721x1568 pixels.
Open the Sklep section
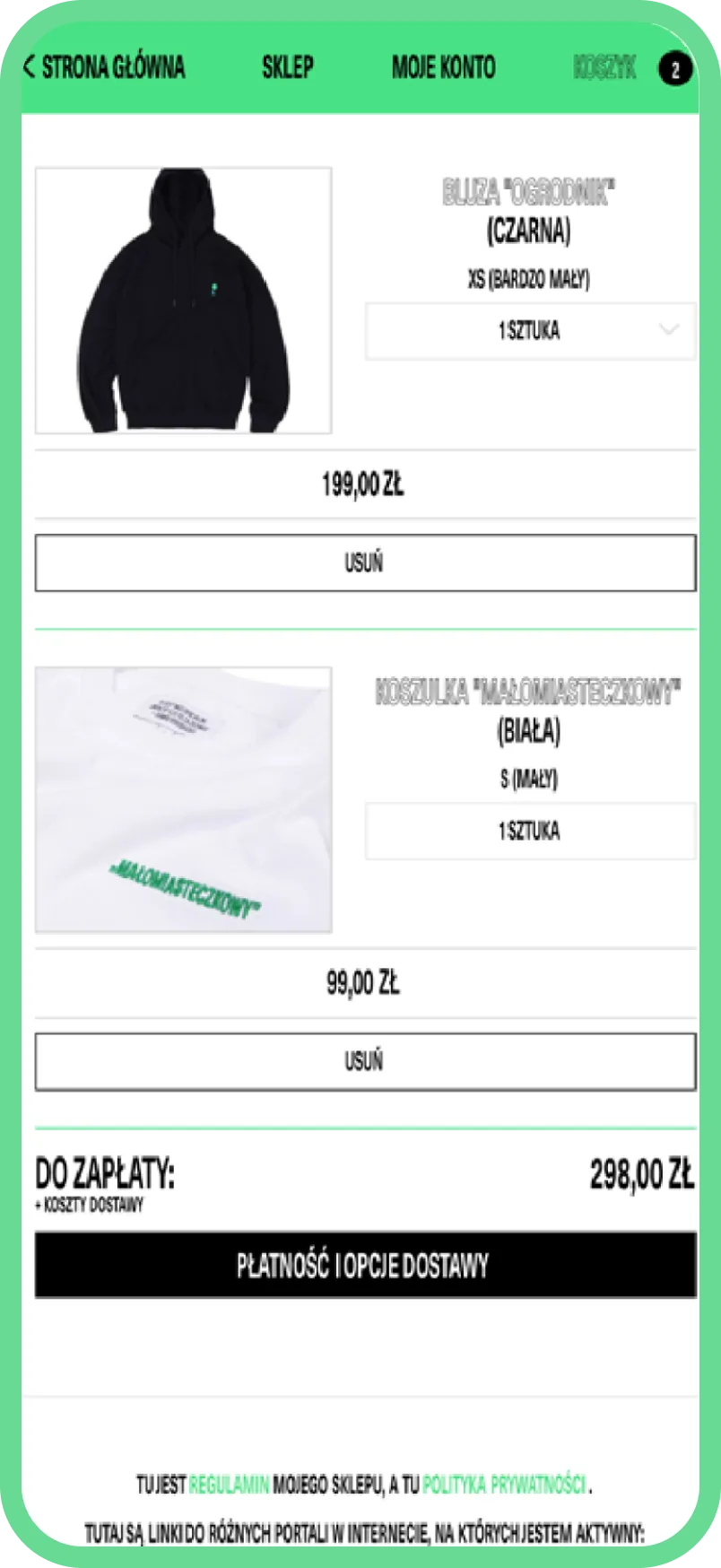[288, 66]
